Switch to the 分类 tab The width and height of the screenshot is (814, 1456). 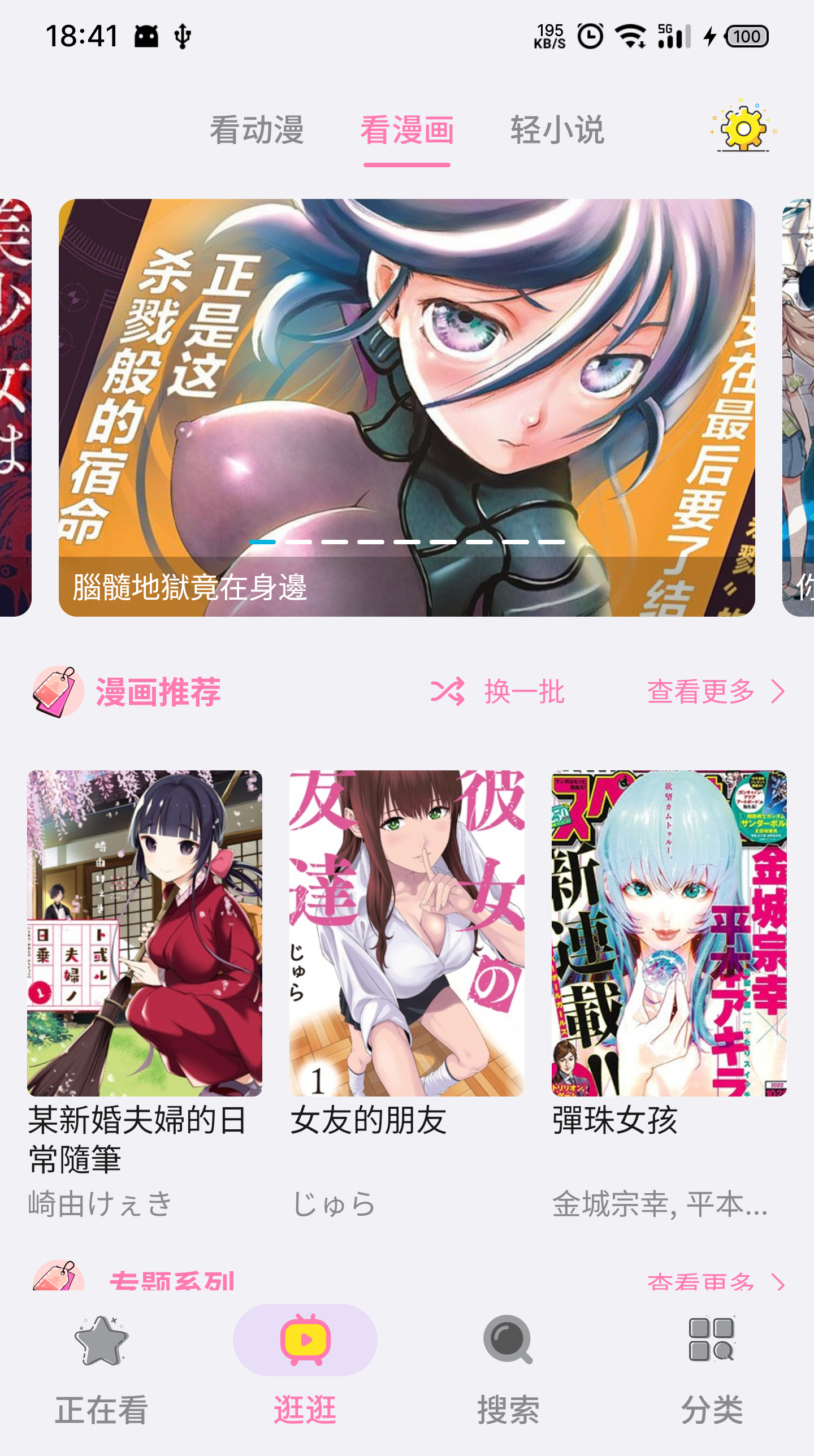pos(712,1368)
